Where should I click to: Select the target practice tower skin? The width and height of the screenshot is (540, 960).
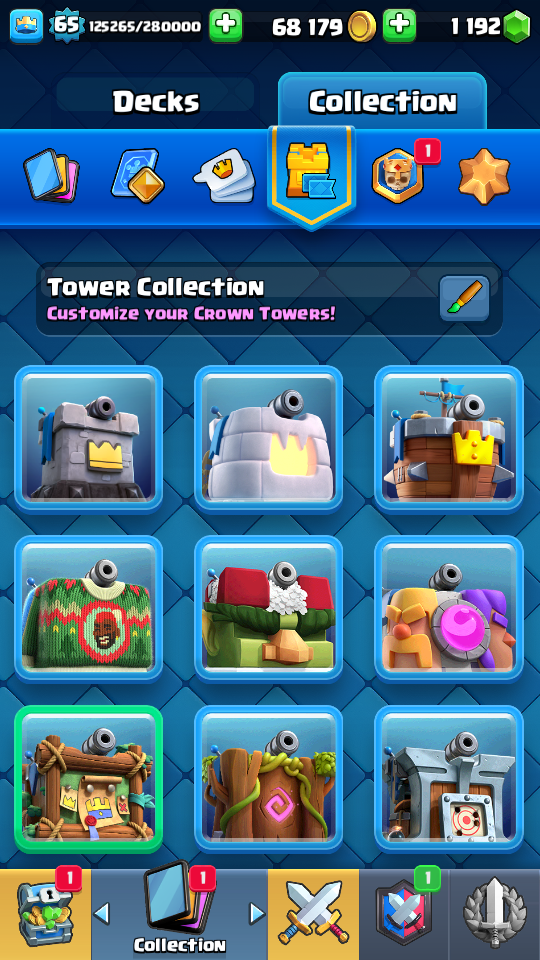coord(449,779)
